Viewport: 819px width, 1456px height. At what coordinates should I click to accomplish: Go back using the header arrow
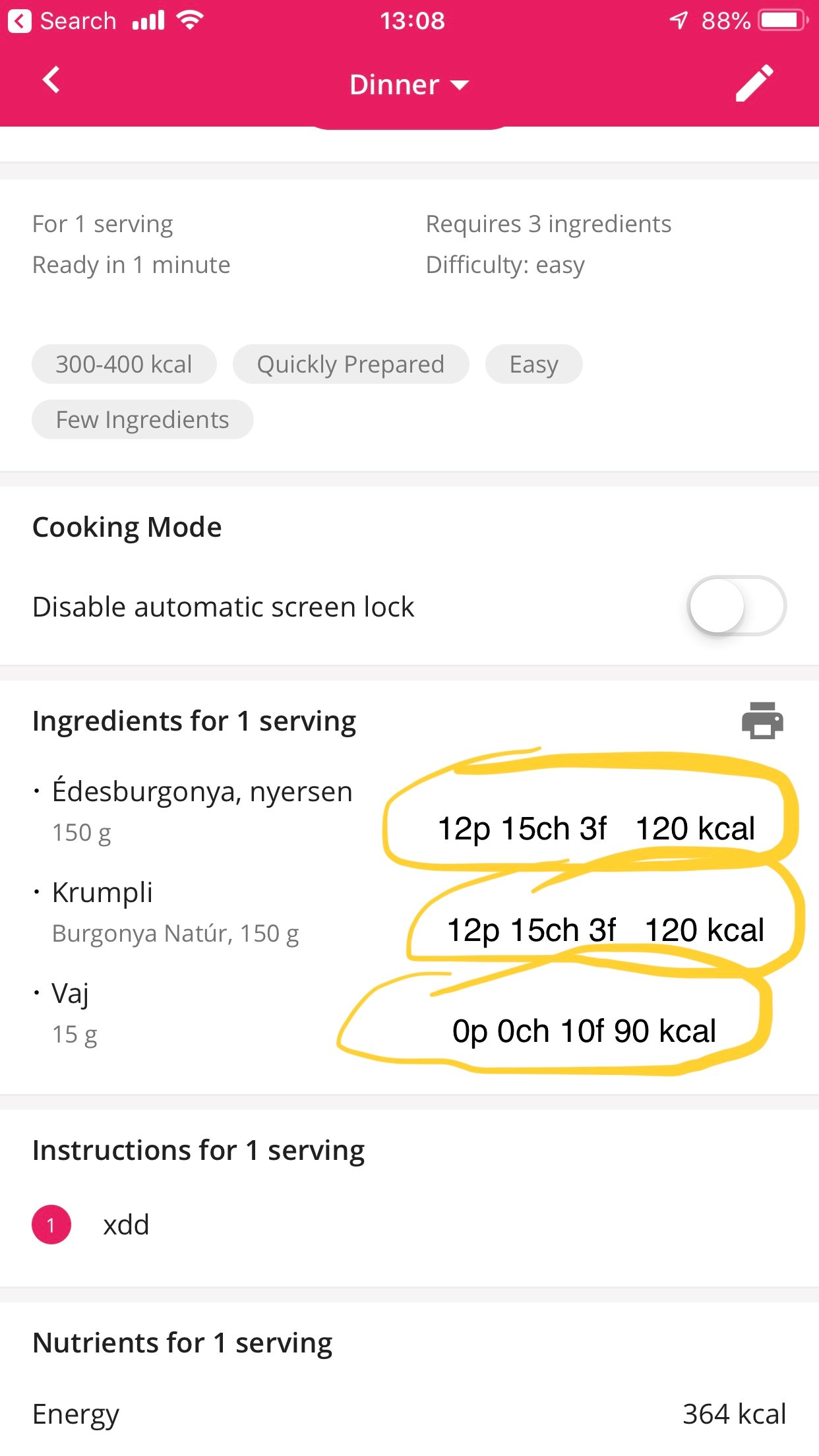point(51,80)
